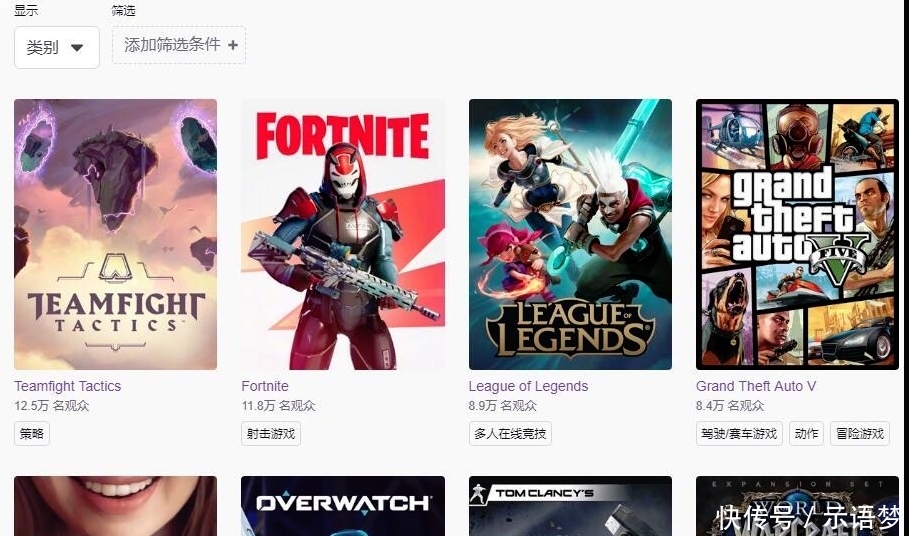Select the 驾驶/赛车游戏 tag
Screen dimensions: 909x536
[739, 433]
